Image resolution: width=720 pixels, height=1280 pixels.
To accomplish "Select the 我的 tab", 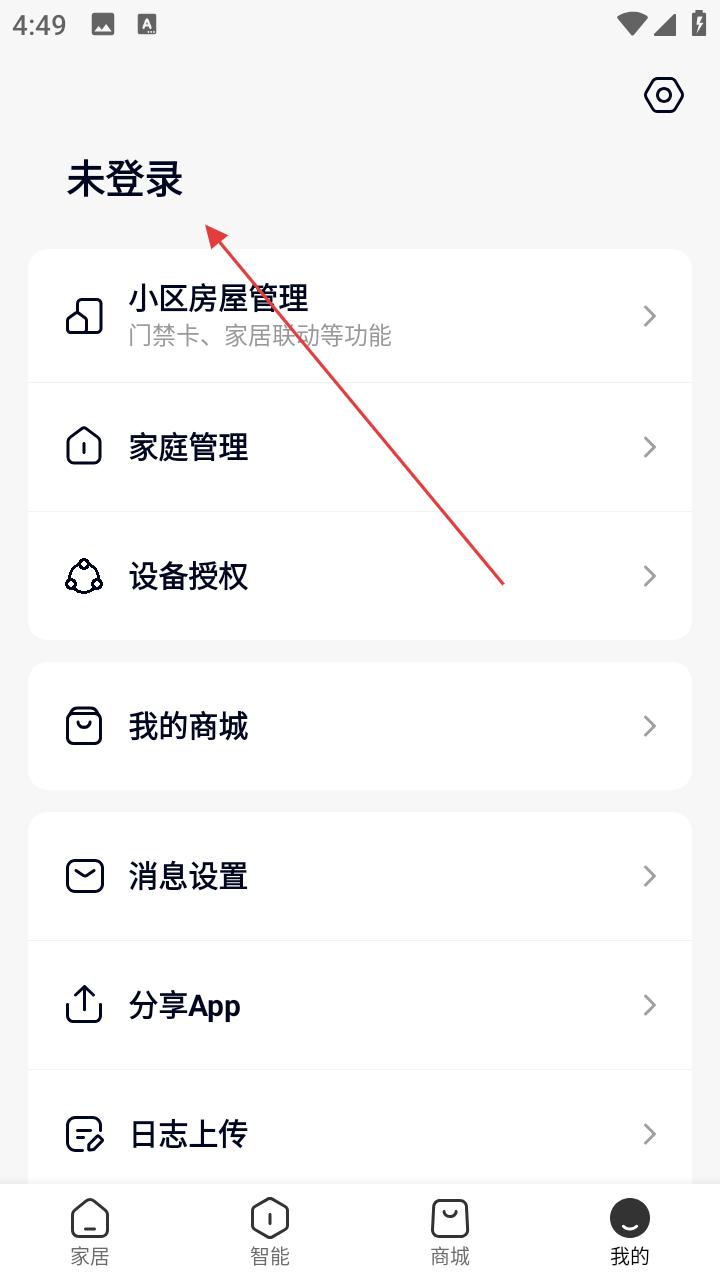I will coord(630,1232).
